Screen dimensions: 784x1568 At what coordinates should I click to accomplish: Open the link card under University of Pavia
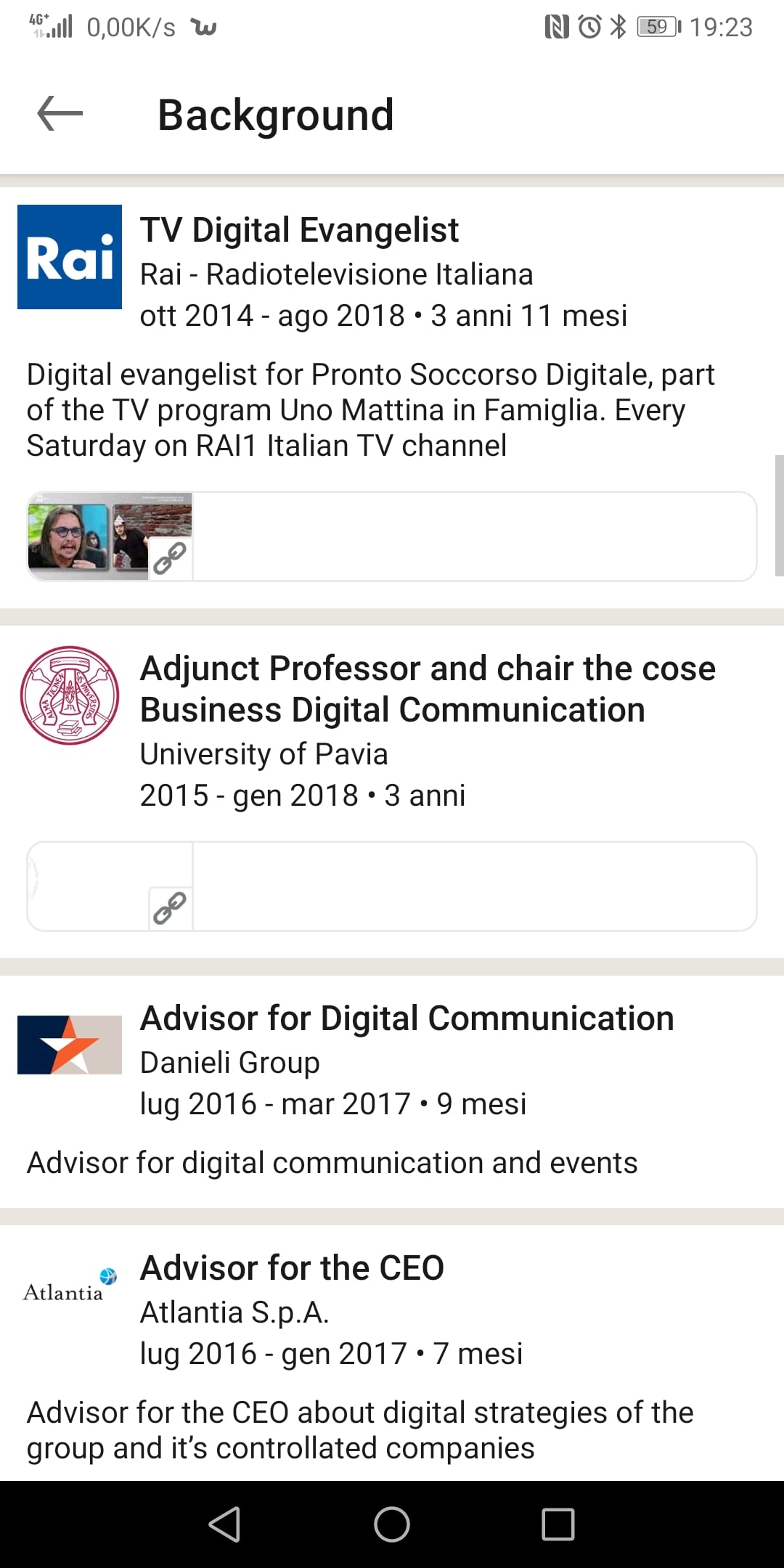[392, 886]
